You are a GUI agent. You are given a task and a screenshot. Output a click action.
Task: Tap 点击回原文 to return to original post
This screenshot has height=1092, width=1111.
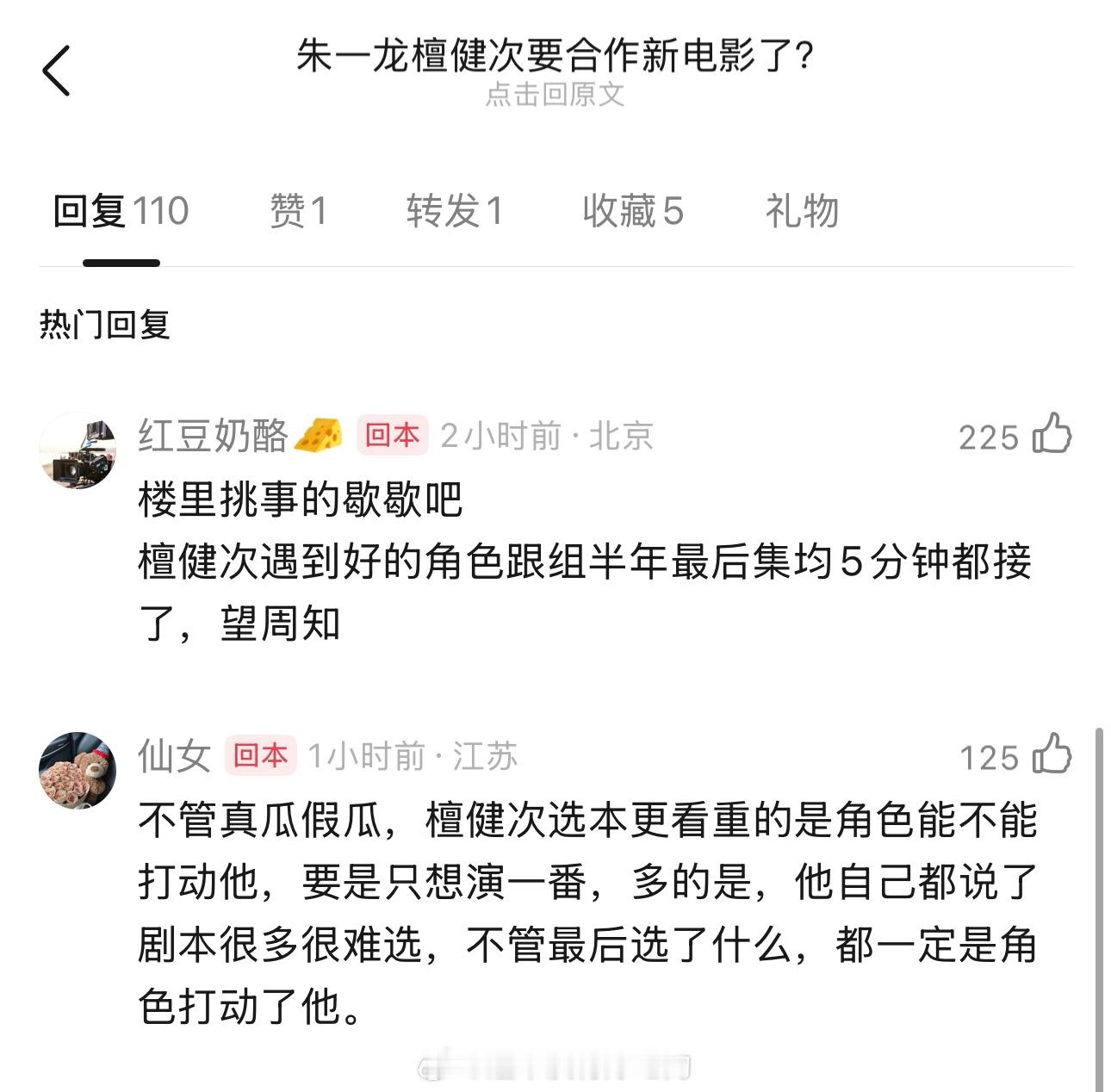click(x=555, y=94)
